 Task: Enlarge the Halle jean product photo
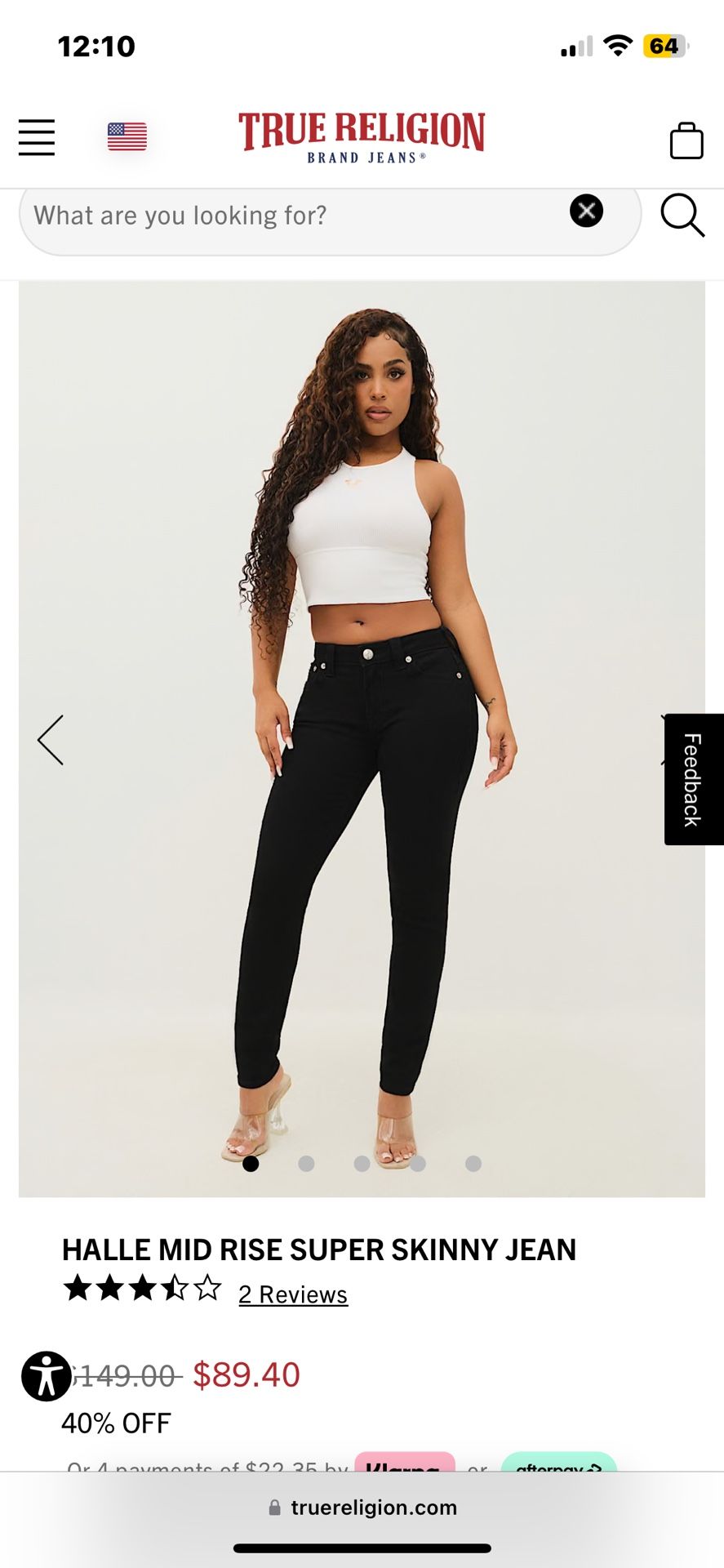(362, 735)
